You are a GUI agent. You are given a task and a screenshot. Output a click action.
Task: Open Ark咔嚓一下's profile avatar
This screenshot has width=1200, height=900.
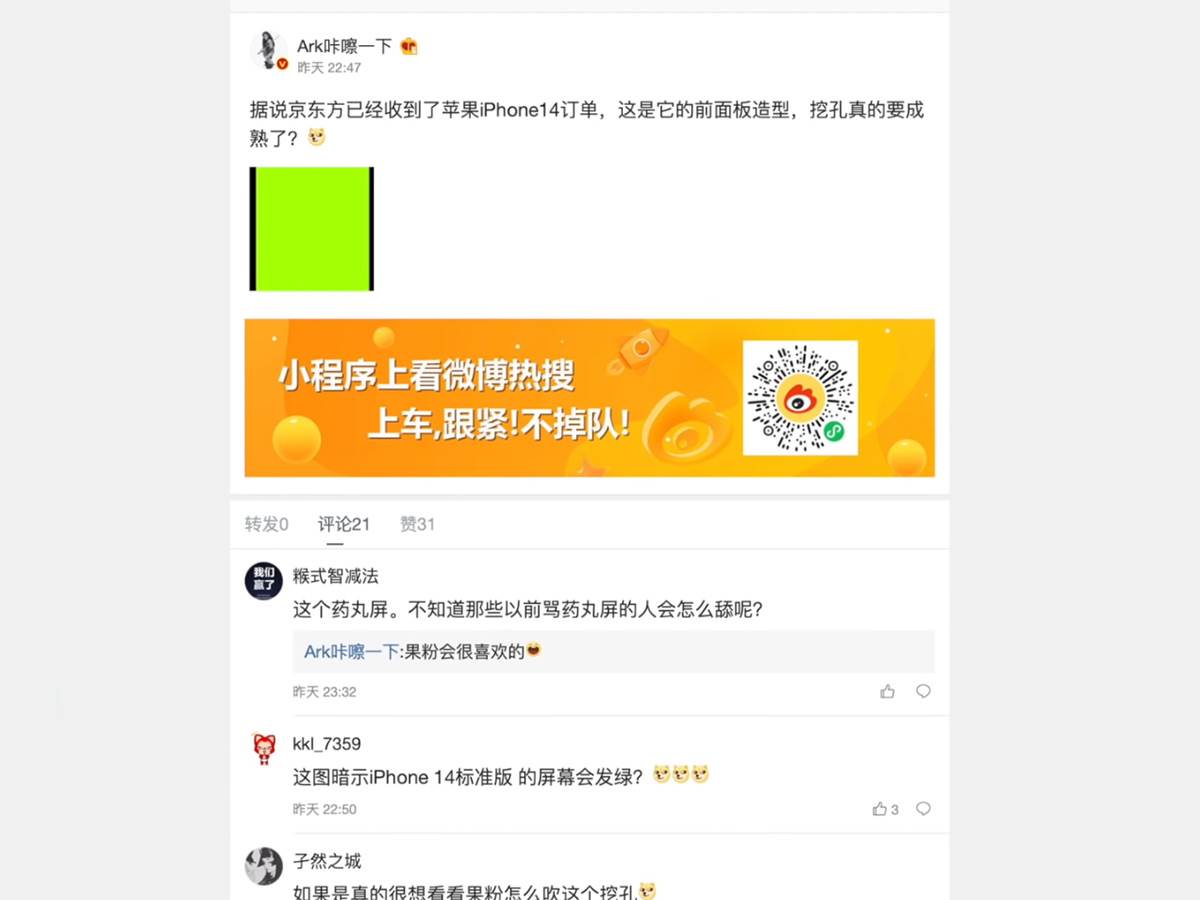[x=268, y=51]
